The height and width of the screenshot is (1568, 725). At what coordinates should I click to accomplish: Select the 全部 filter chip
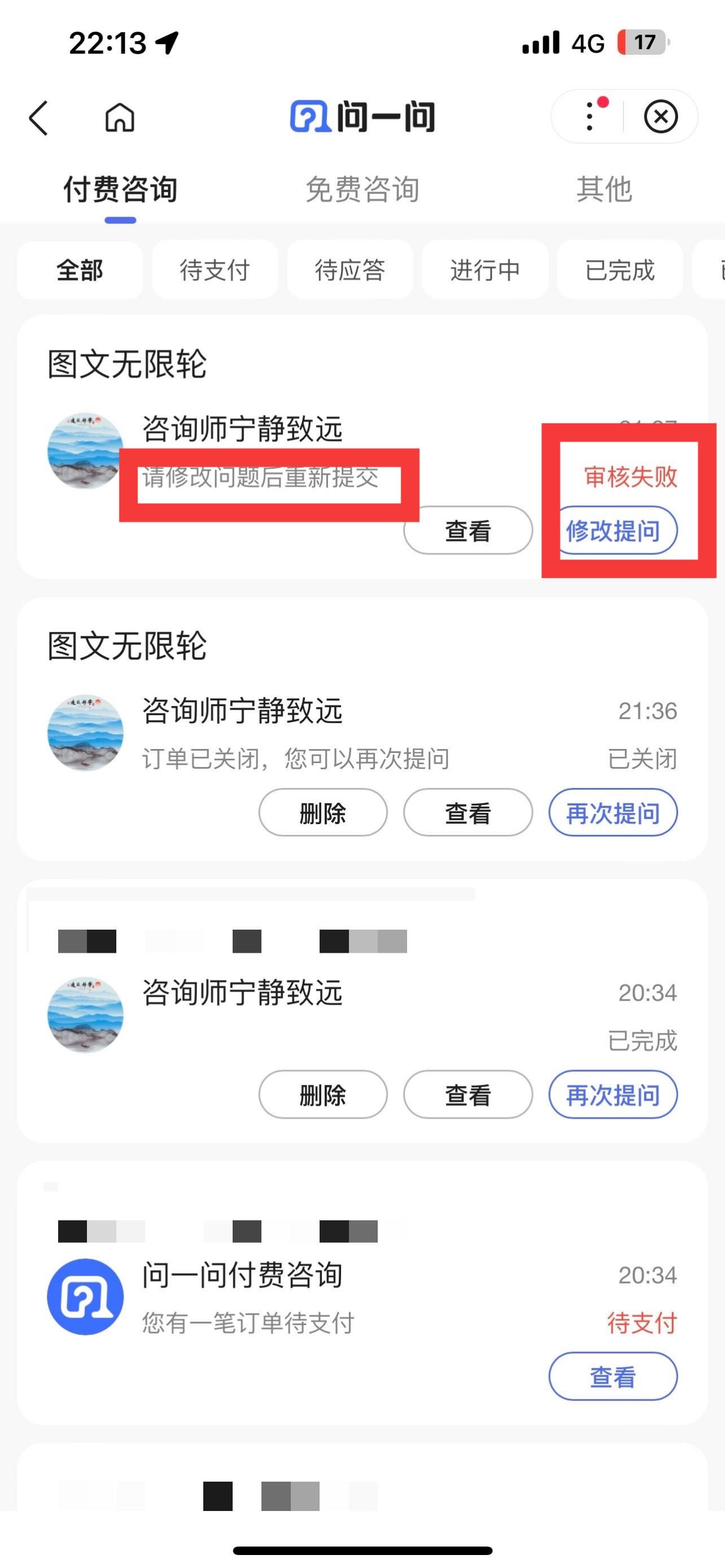[x=80, y=270]
